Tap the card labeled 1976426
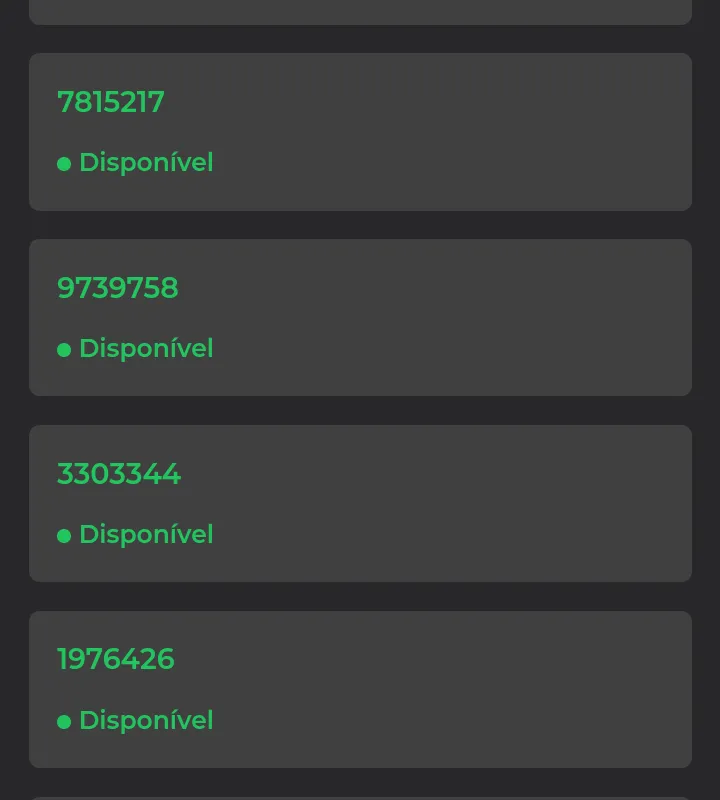Viewport: 720px width, 800px height. click(360, 689)
